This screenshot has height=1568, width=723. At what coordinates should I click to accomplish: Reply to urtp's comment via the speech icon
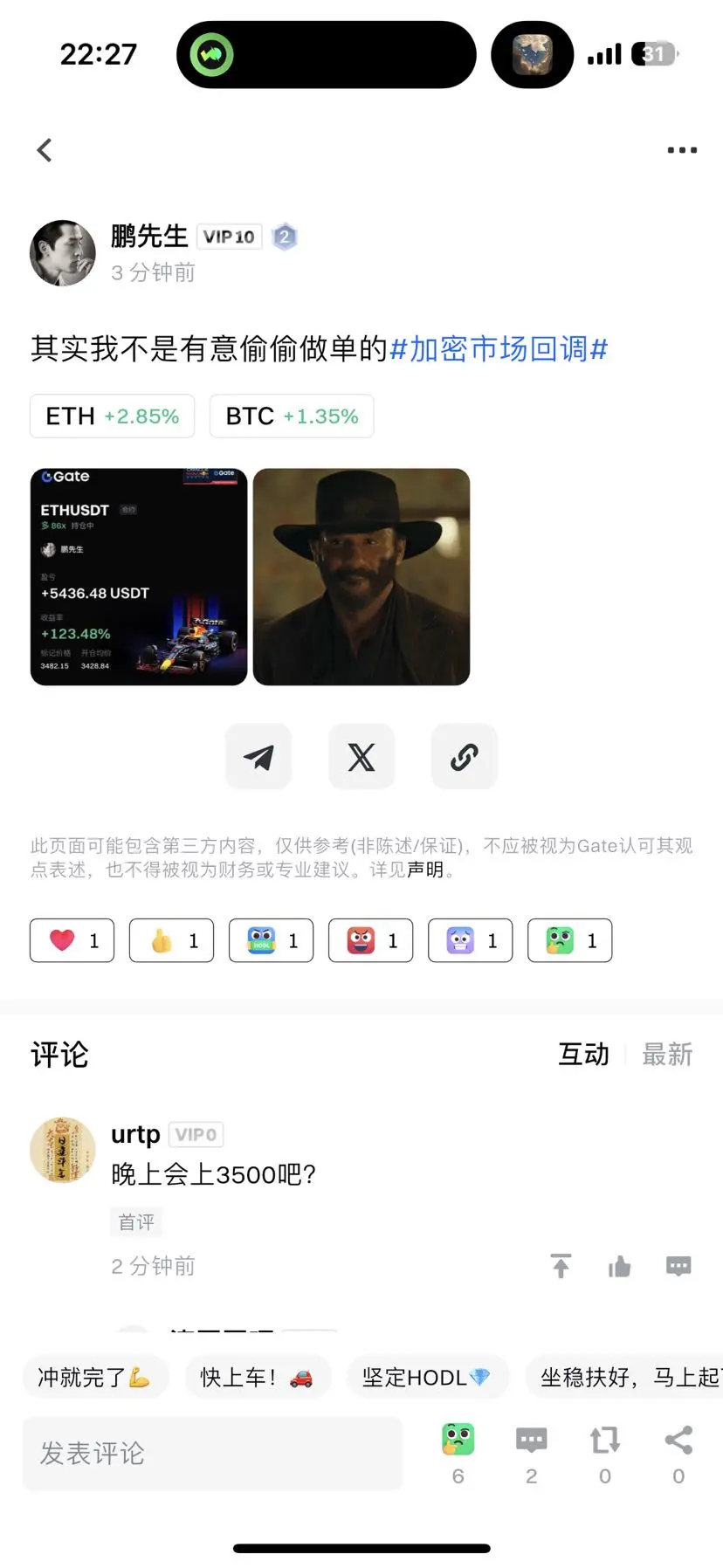click(678, 1266)
